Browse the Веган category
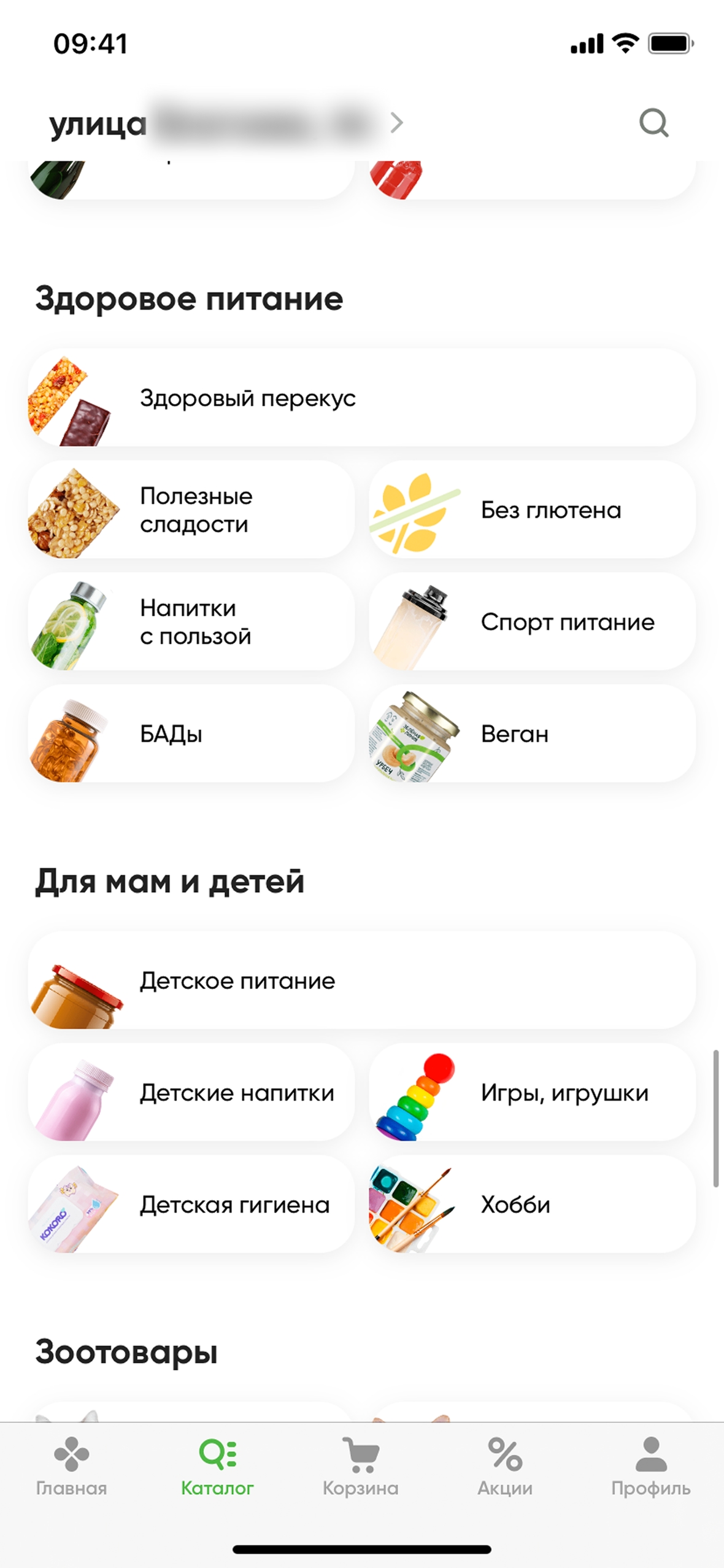Screen dimensions: 724x1568 point(532,734)
